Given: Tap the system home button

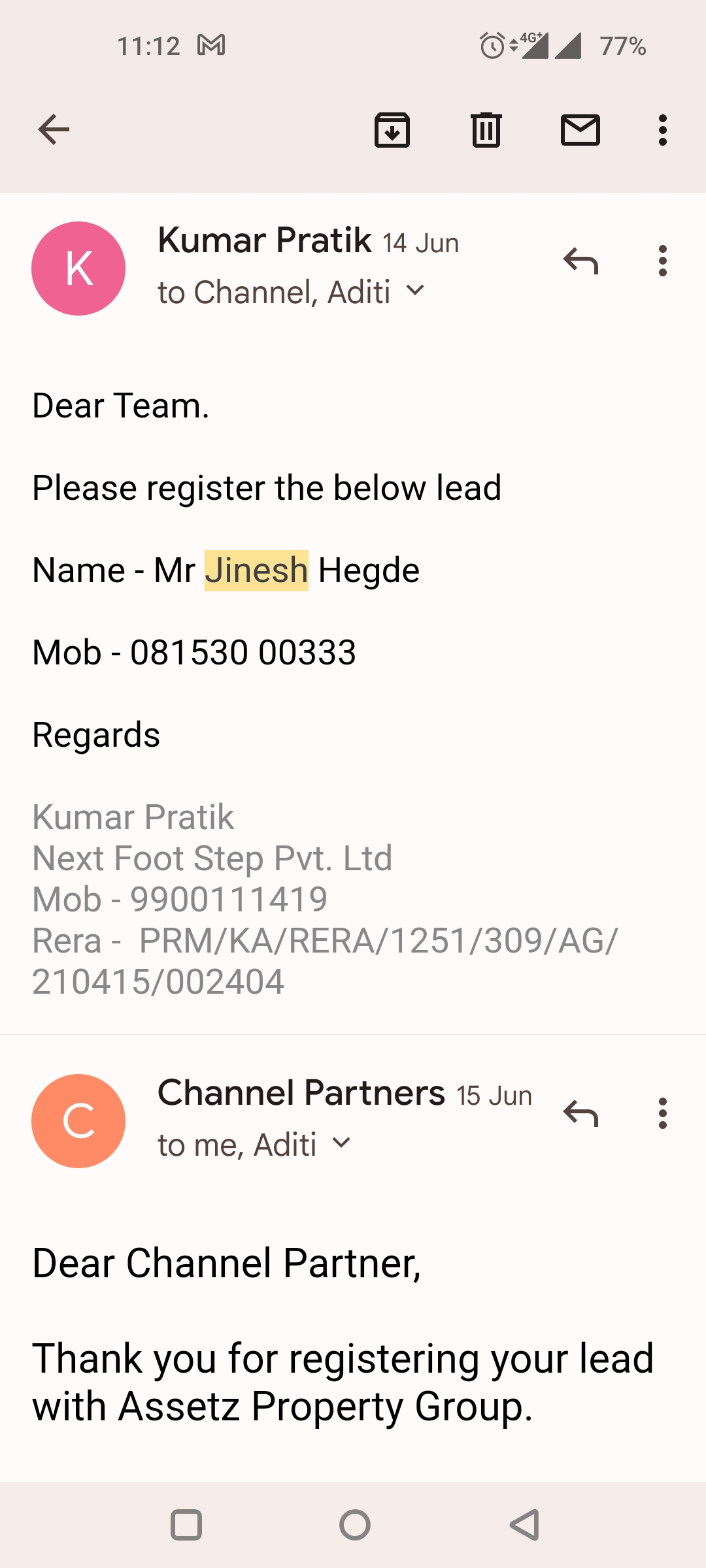Looking at the screenshot, I should 355,1525.
